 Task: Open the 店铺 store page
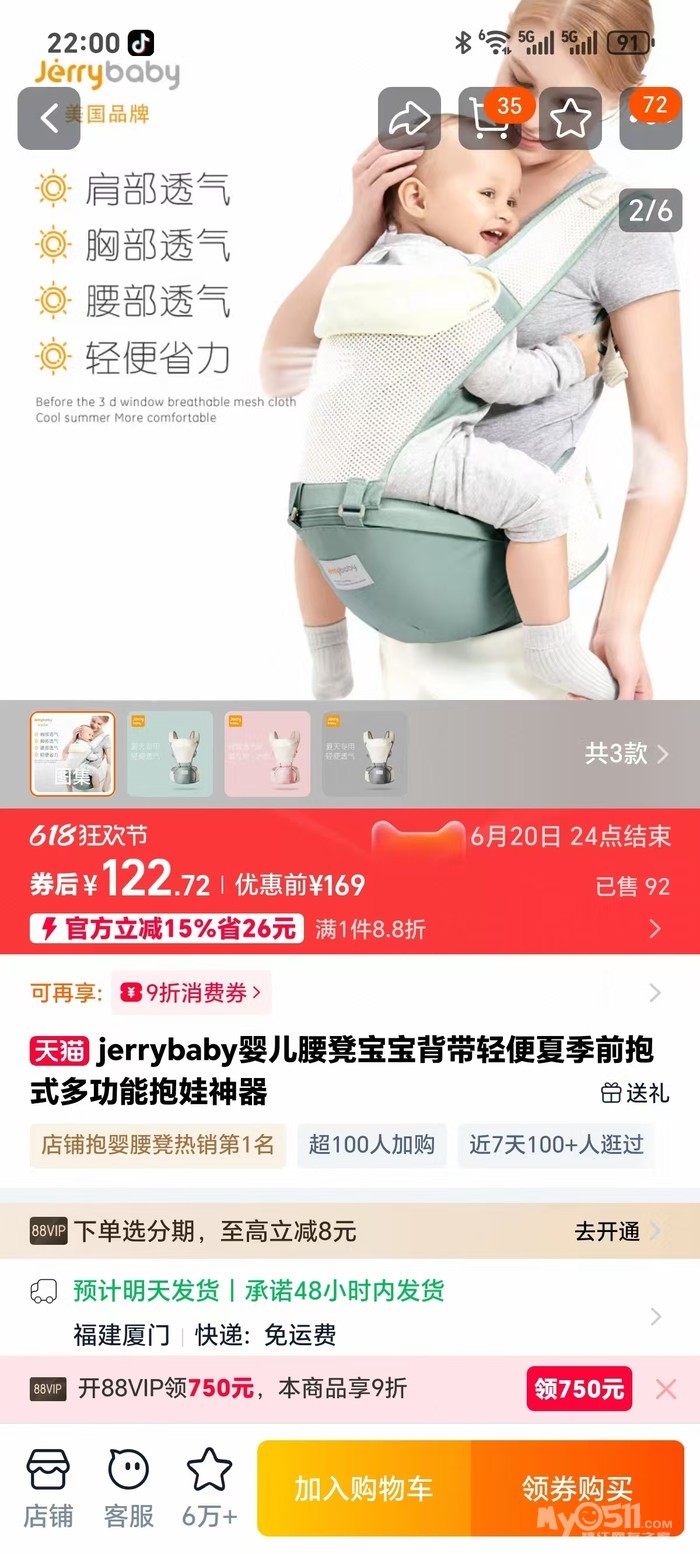click(48, 1487)
